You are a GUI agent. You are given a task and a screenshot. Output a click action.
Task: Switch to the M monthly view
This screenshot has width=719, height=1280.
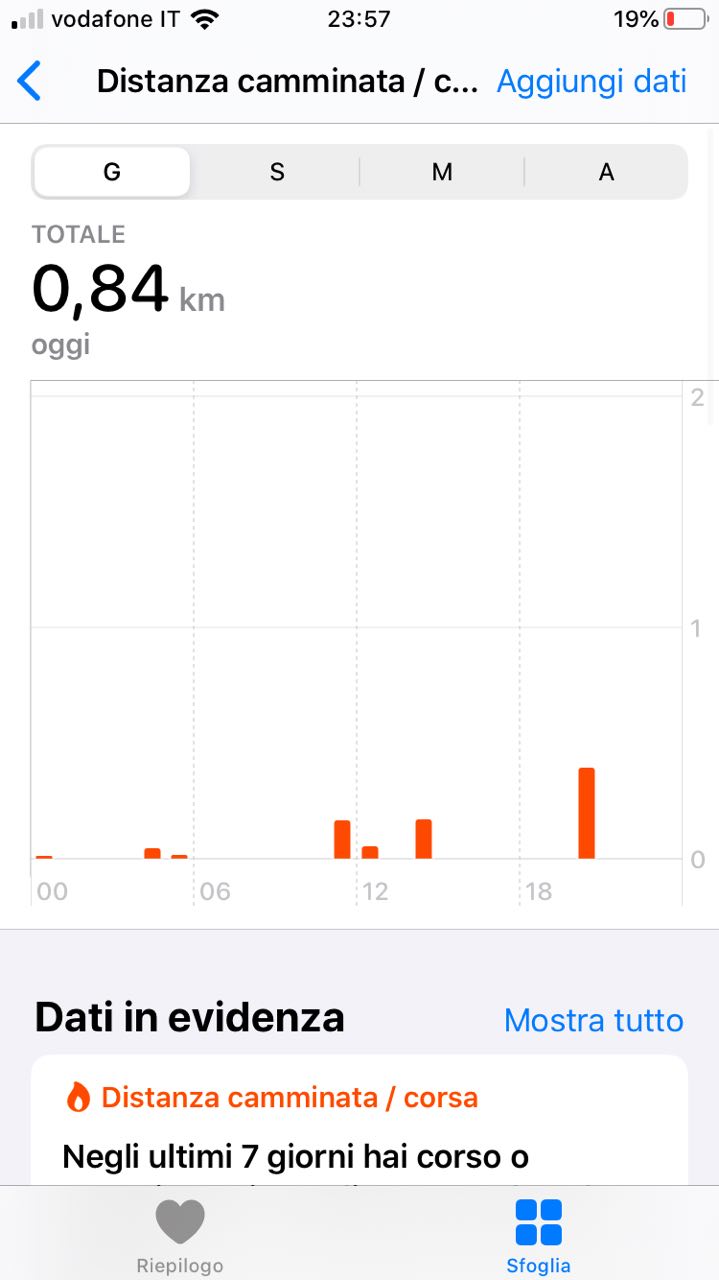[x=442, y=172]
